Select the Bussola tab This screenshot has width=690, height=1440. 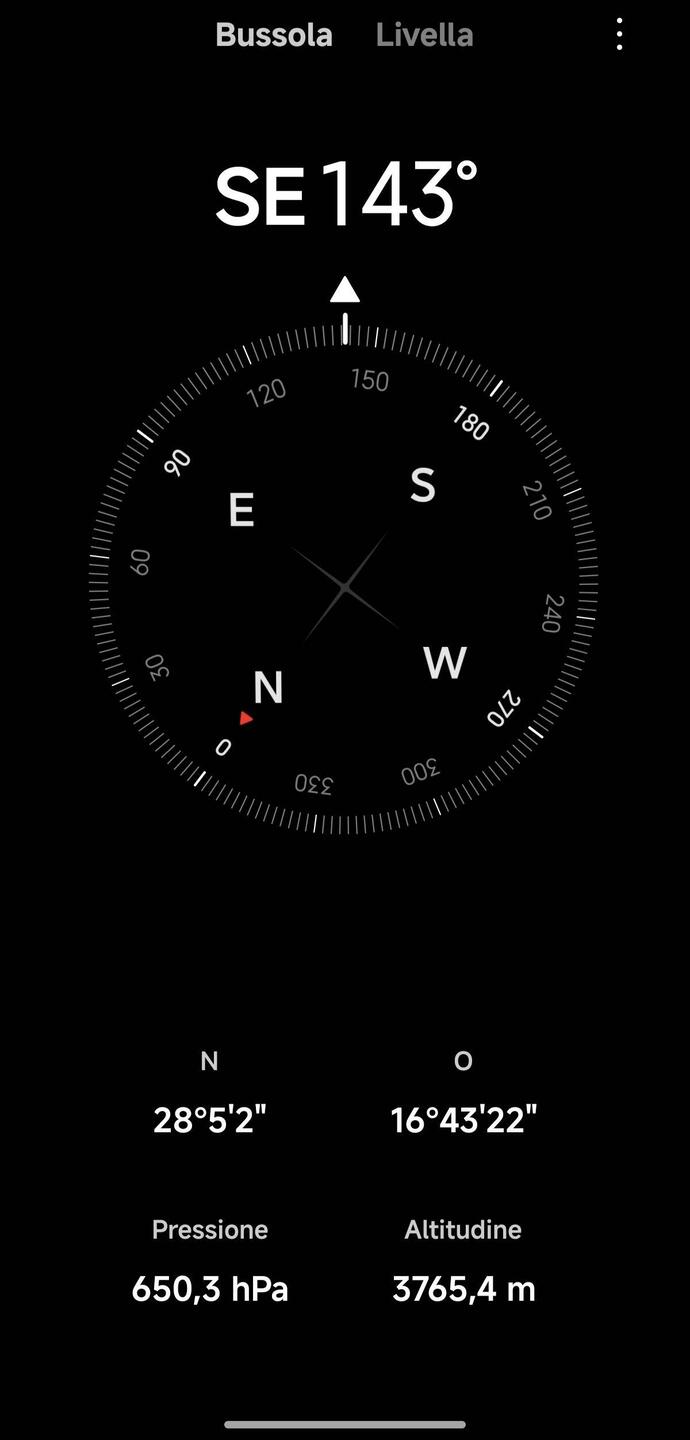coord(274,35)
